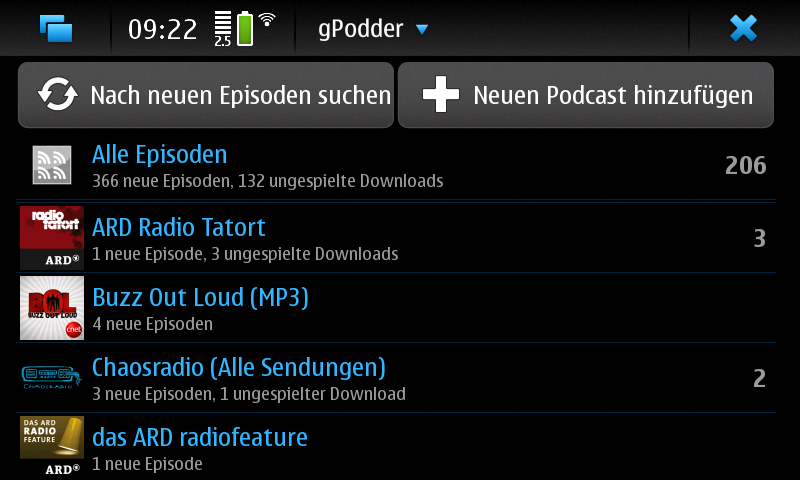Open das ARD radiofeature podcast
Screen dimensions: 800x480
coord(396,447)
